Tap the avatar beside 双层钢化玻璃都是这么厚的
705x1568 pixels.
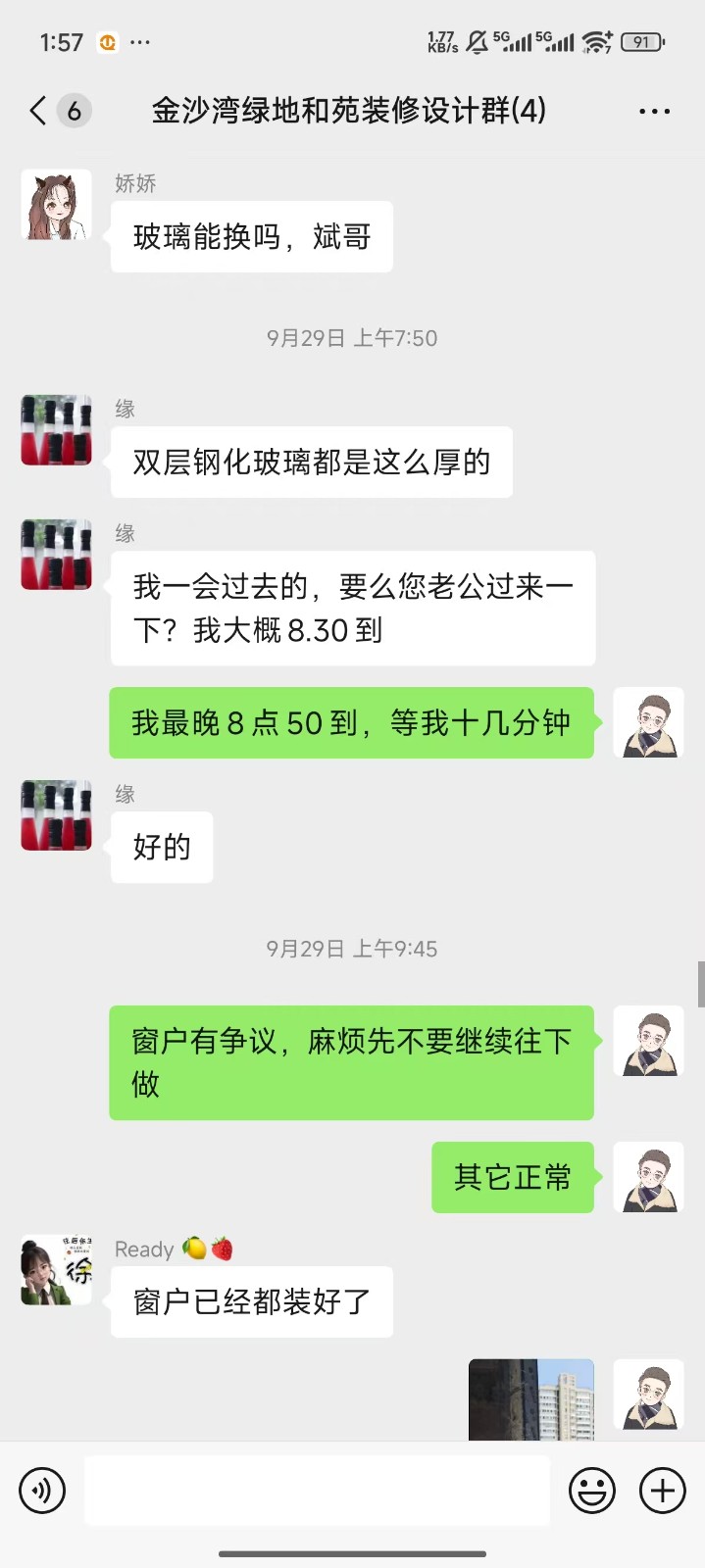tap(56, 430)
